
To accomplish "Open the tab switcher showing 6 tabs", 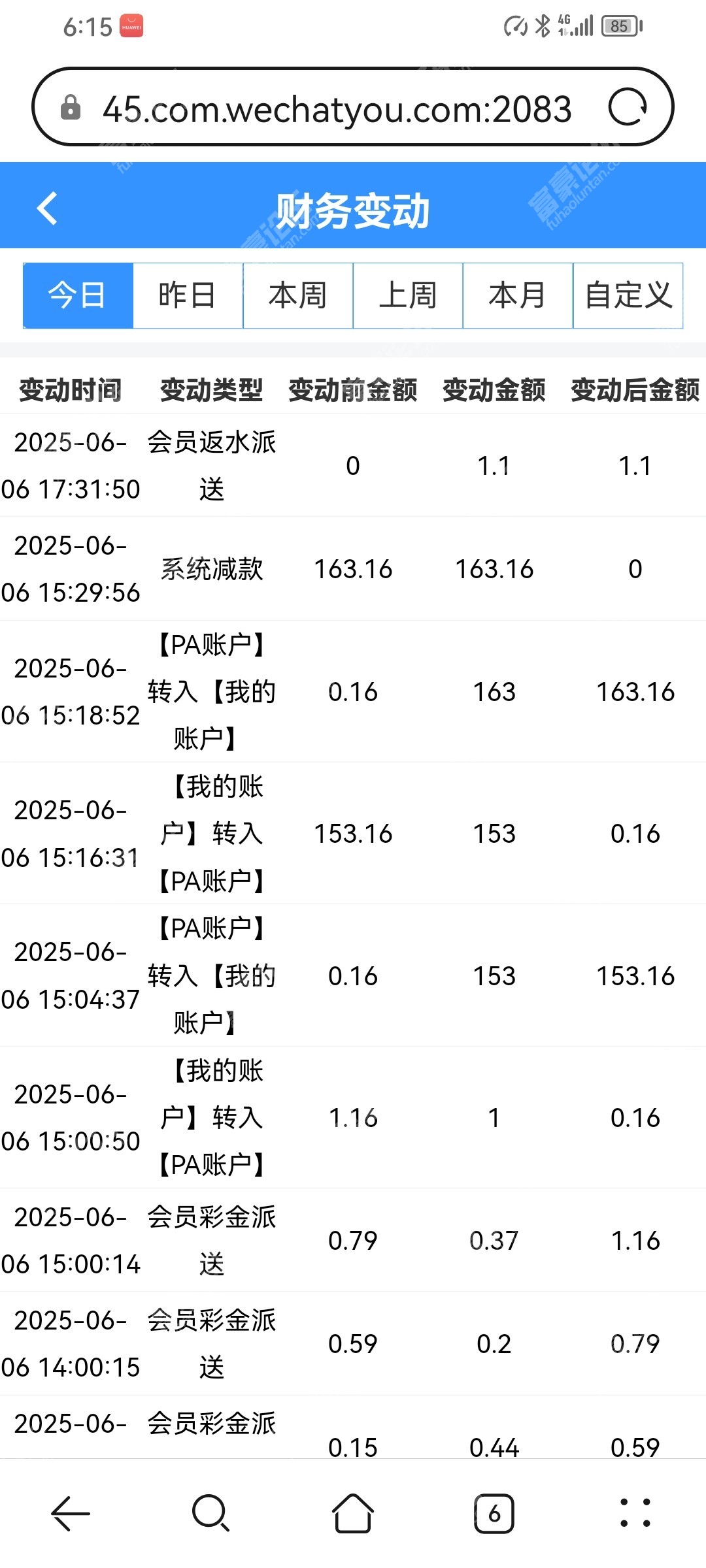I will [494, 1512].
